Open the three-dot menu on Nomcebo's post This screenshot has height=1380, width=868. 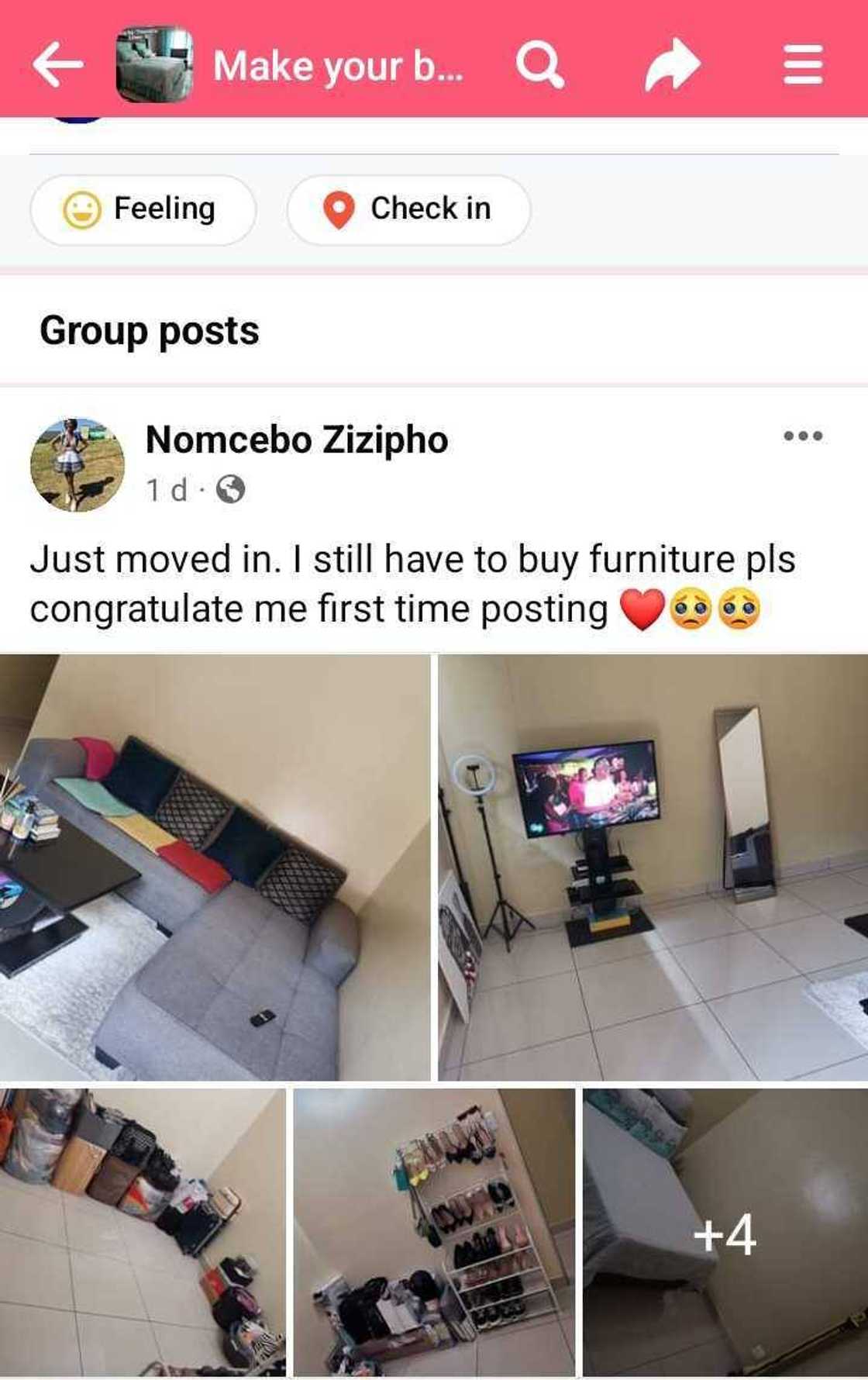[x=802, y=436]
